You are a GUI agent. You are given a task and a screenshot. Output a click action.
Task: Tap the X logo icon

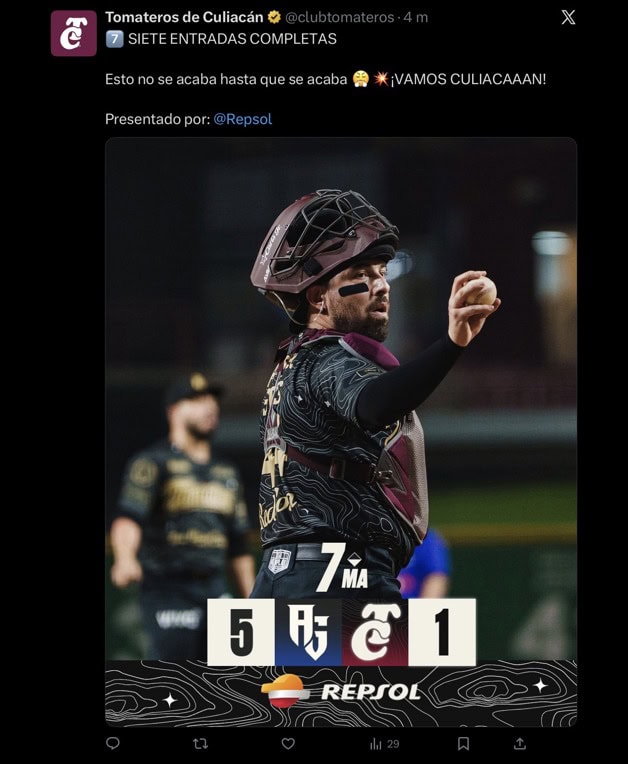click(x=568, y=17)
